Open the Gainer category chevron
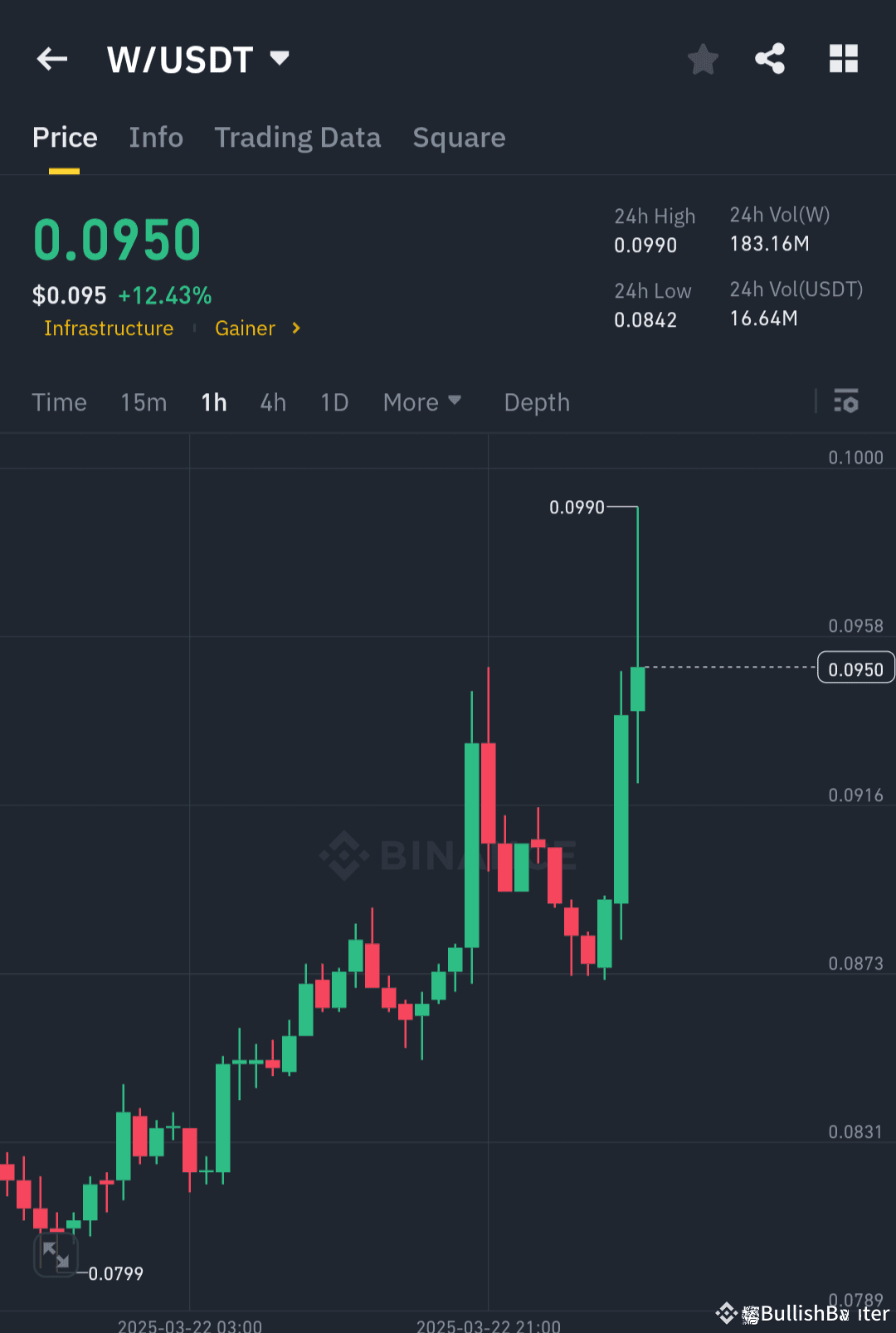This screenshot has height=1333, width=896. (x=295, y=328)
